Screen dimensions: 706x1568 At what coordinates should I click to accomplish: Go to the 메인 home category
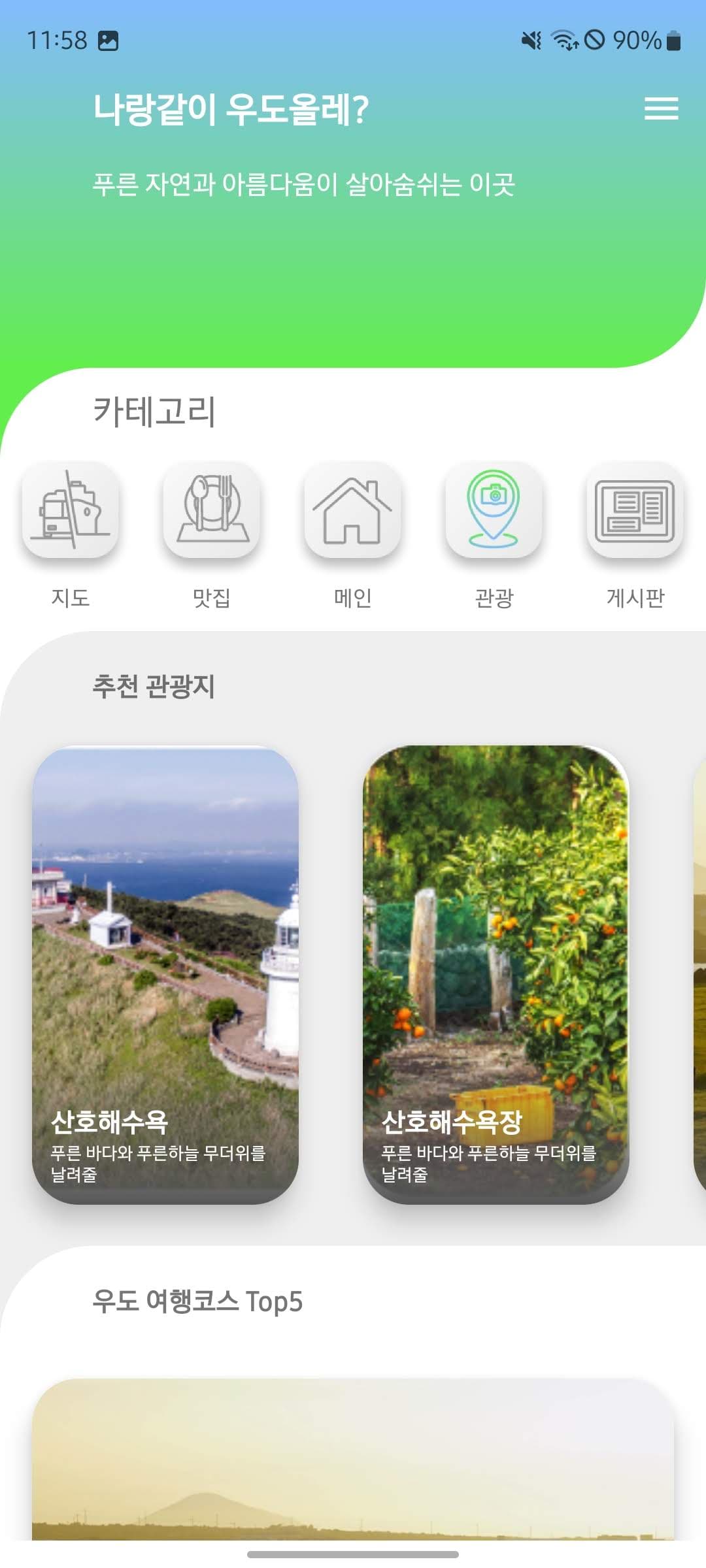point(353,510)
